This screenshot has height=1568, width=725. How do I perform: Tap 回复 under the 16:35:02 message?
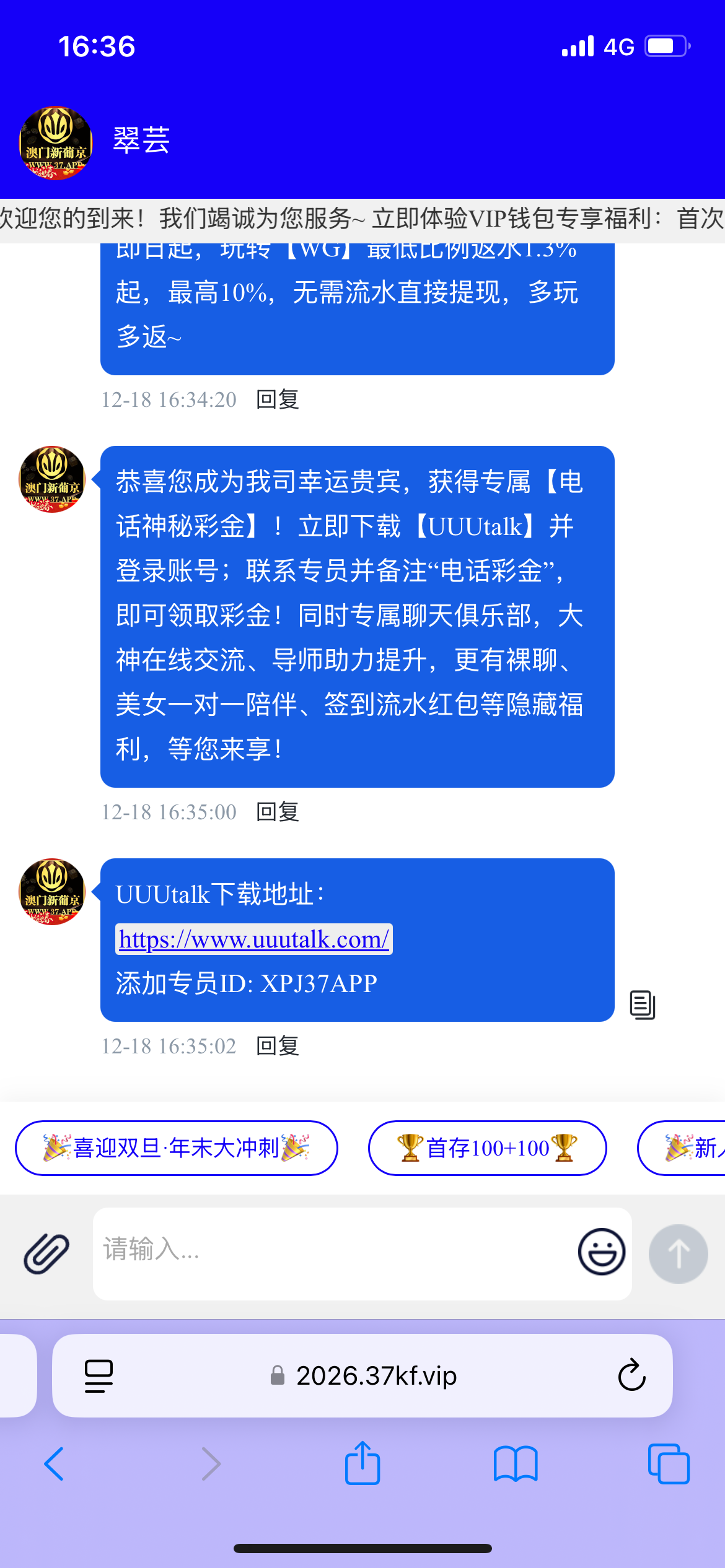coord(278,1046)
